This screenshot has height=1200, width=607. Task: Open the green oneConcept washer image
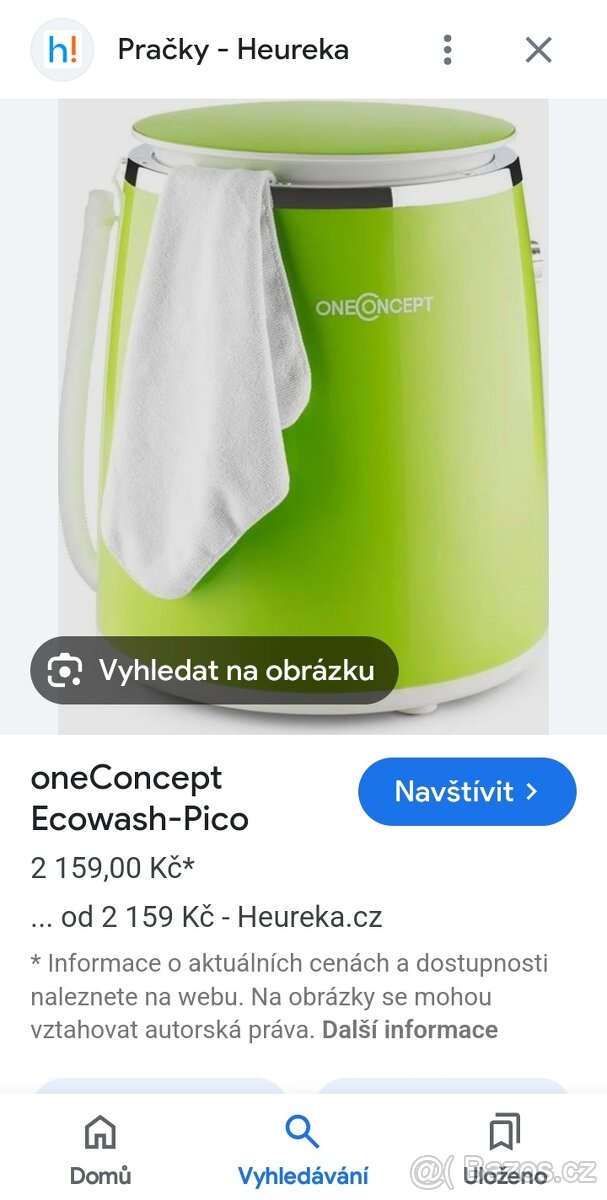point(330,400)
